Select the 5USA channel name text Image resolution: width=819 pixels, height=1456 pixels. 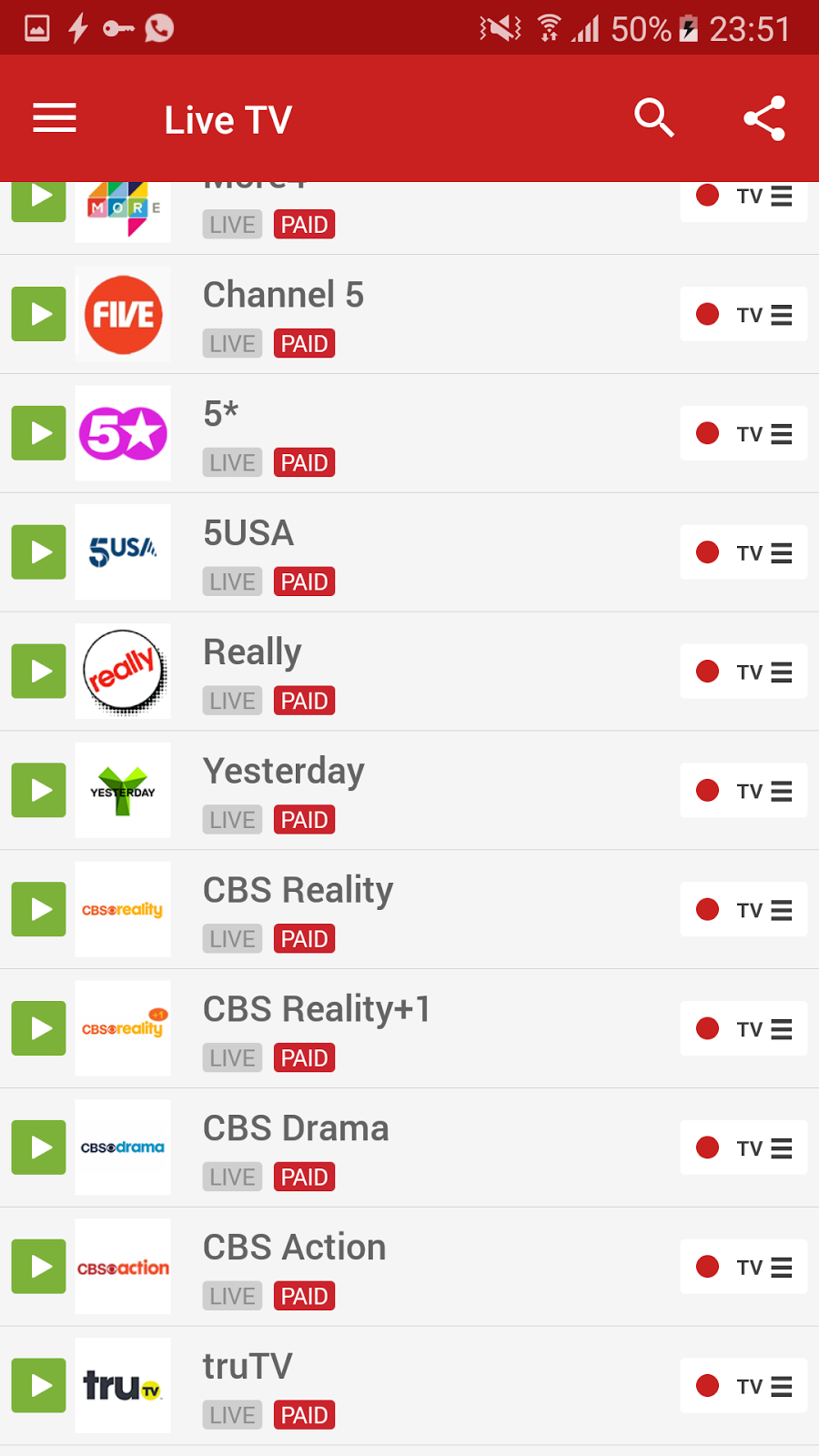tap(248, 532)
